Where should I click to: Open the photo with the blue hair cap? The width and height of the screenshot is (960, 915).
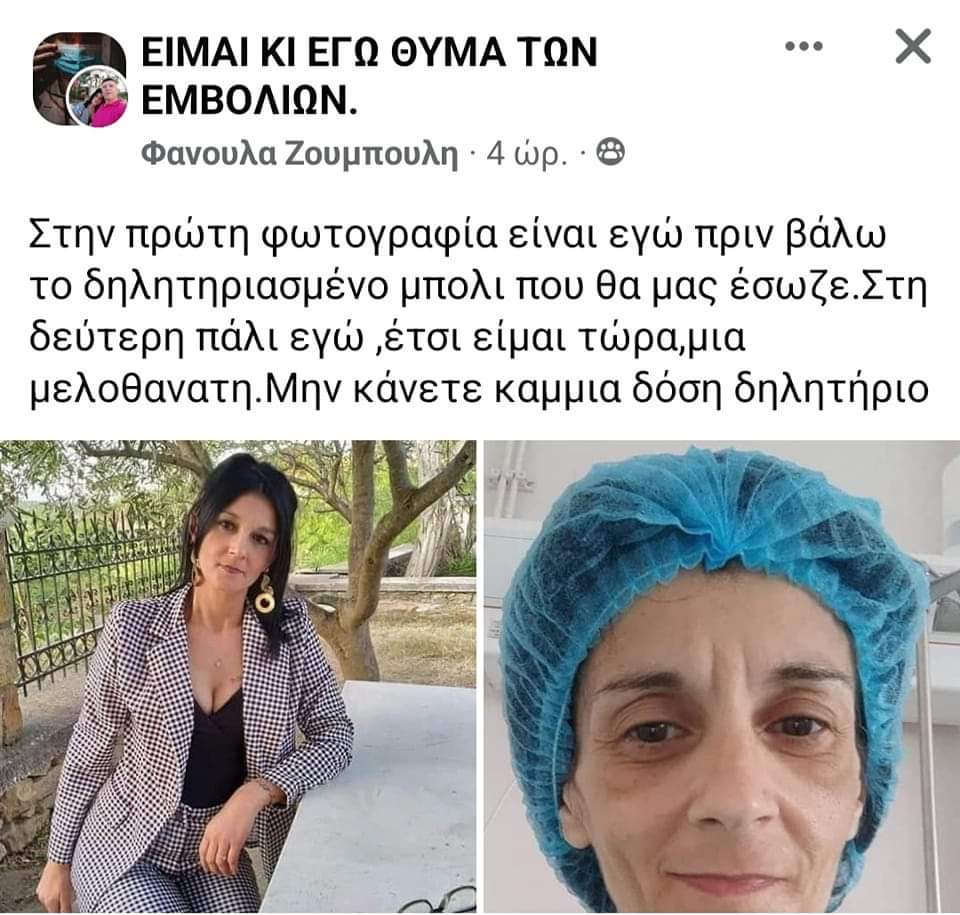tap(722, 676)
